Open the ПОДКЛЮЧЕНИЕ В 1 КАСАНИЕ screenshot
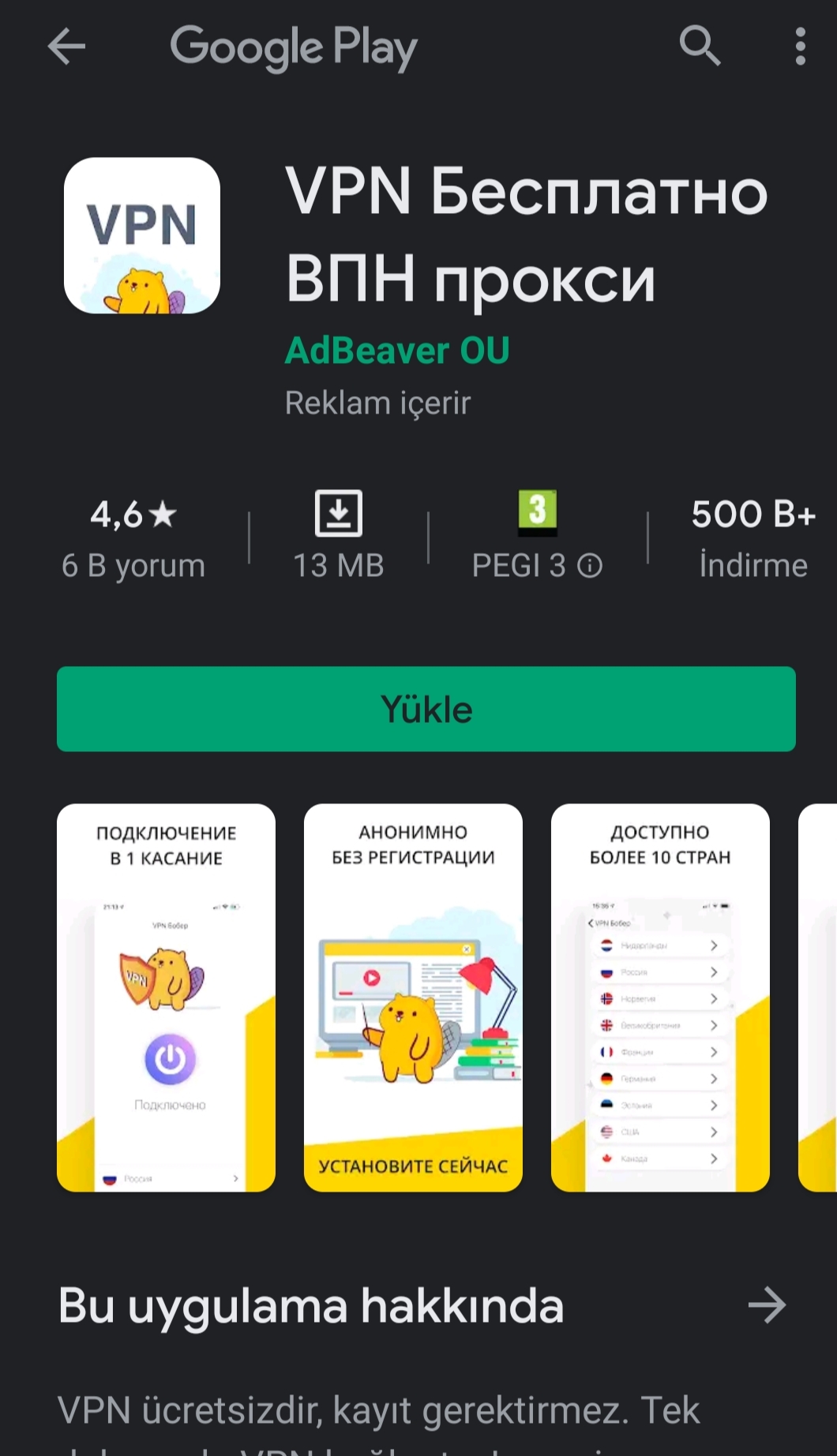837x1456 pixels. tap(166, 997)
